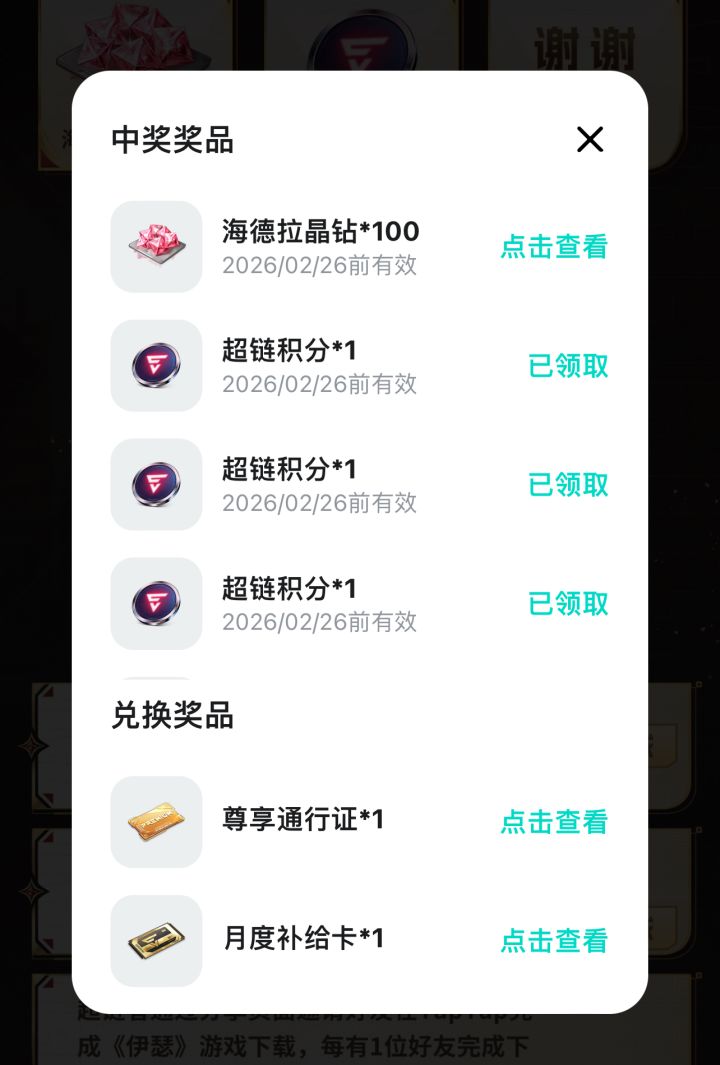Select the 中奖奖品 section heading

click(x=160, y=141)
